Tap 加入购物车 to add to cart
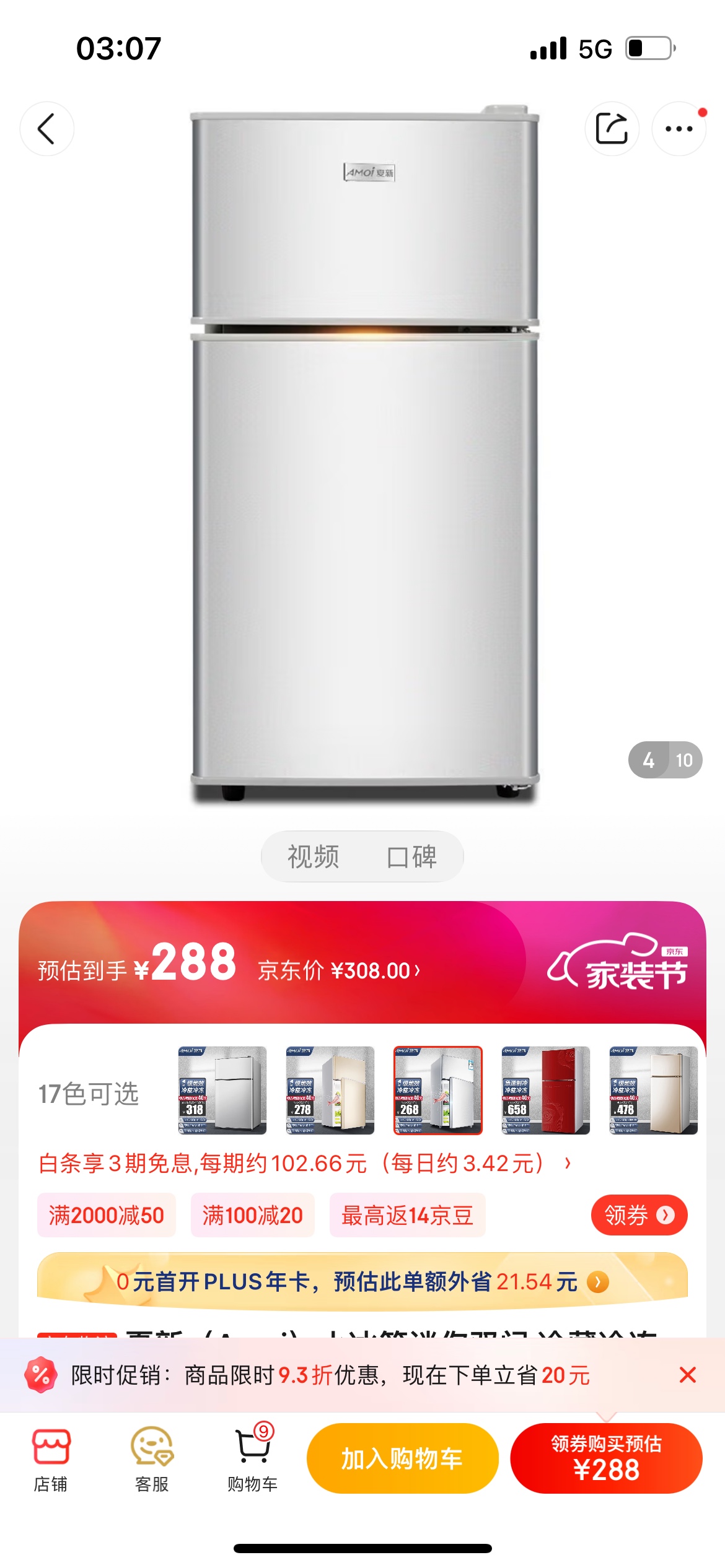Viewport: 725px width, 1568px height. pos(402,1458)
